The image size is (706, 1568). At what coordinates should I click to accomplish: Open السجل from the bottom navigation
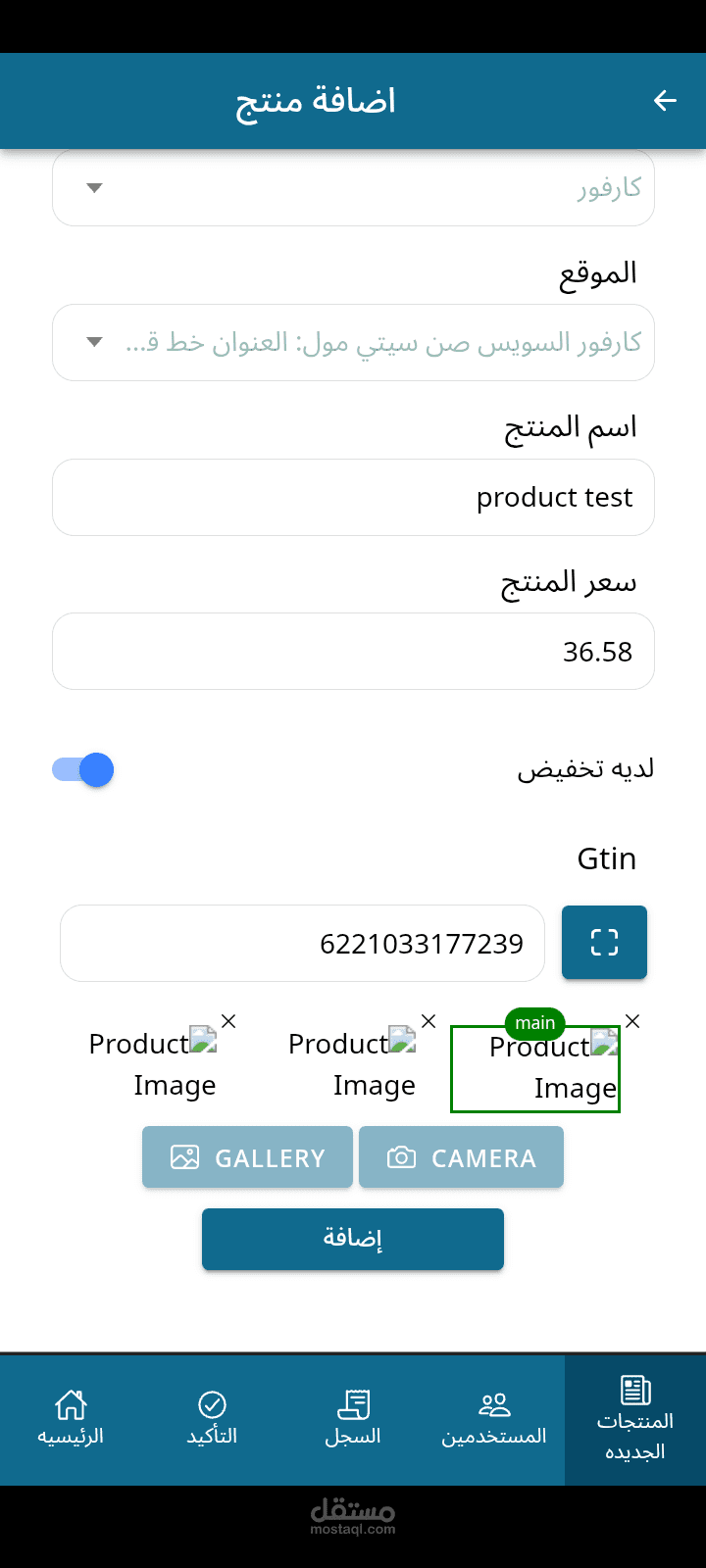pyautogui.click(x=352, y=1404)
